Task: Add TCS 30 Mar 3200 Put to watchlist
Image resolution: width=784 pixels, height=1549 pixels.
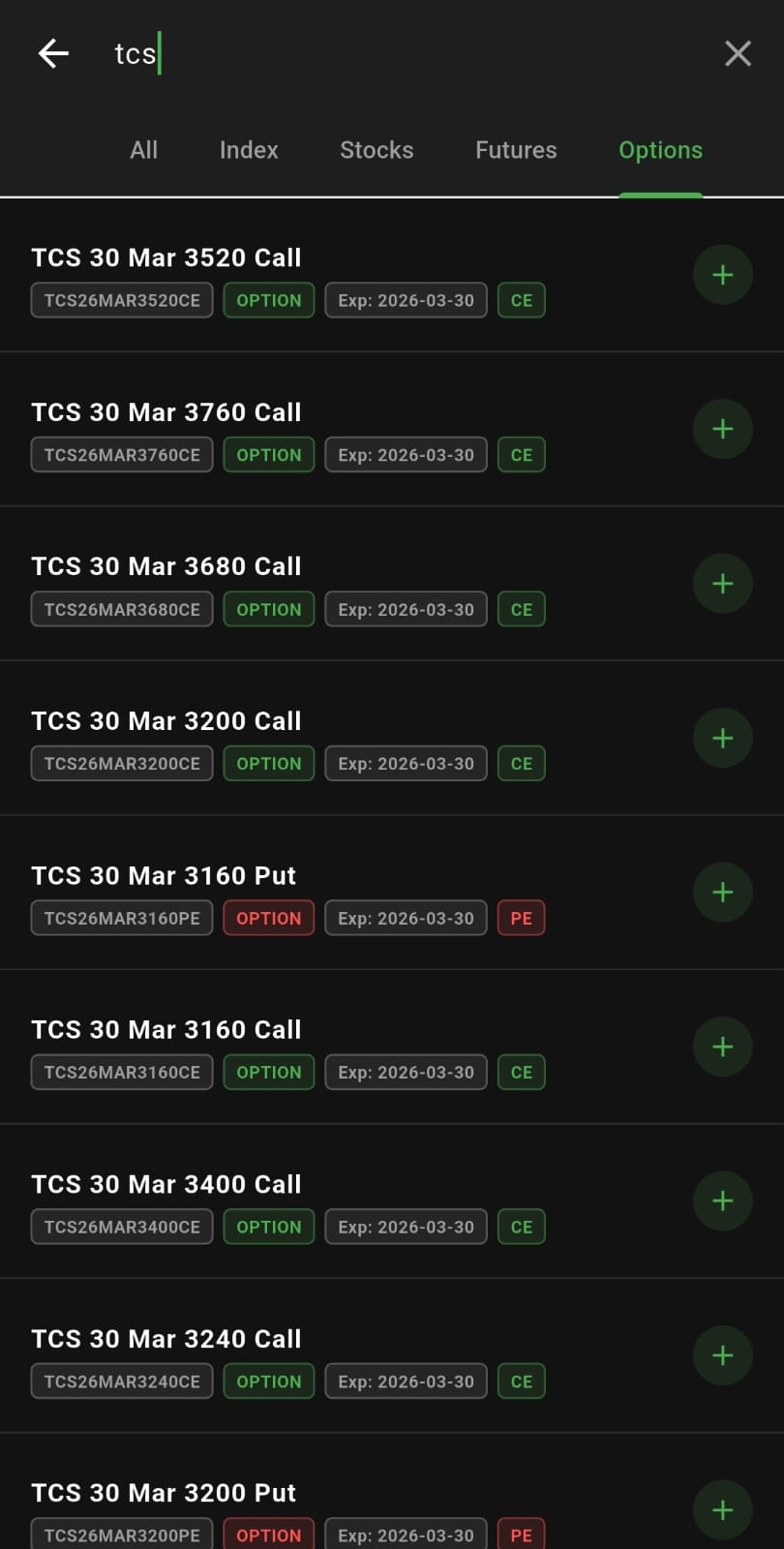Action: point(722,1509)
